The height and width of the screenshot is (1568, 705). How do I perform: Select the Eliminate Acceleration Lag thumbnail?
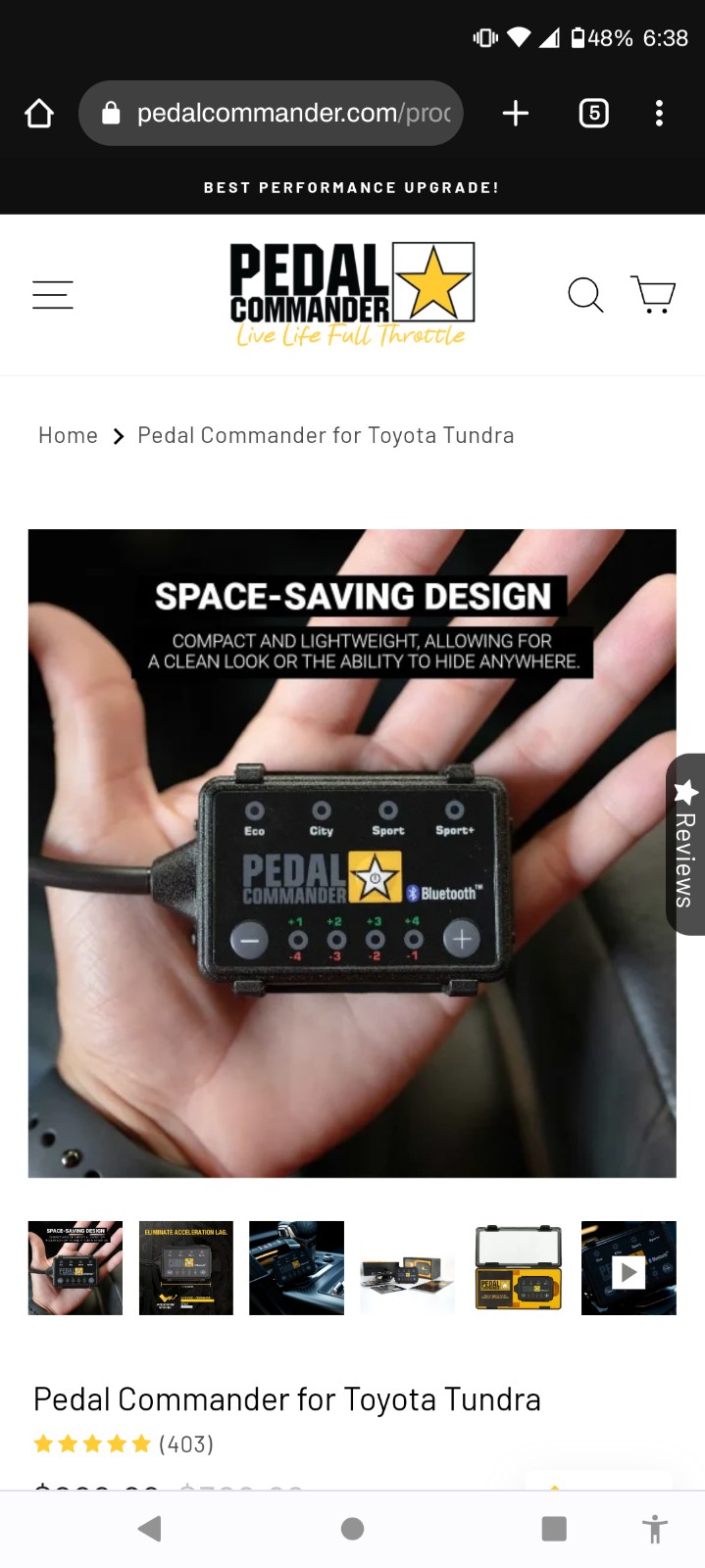[186, 1268]
